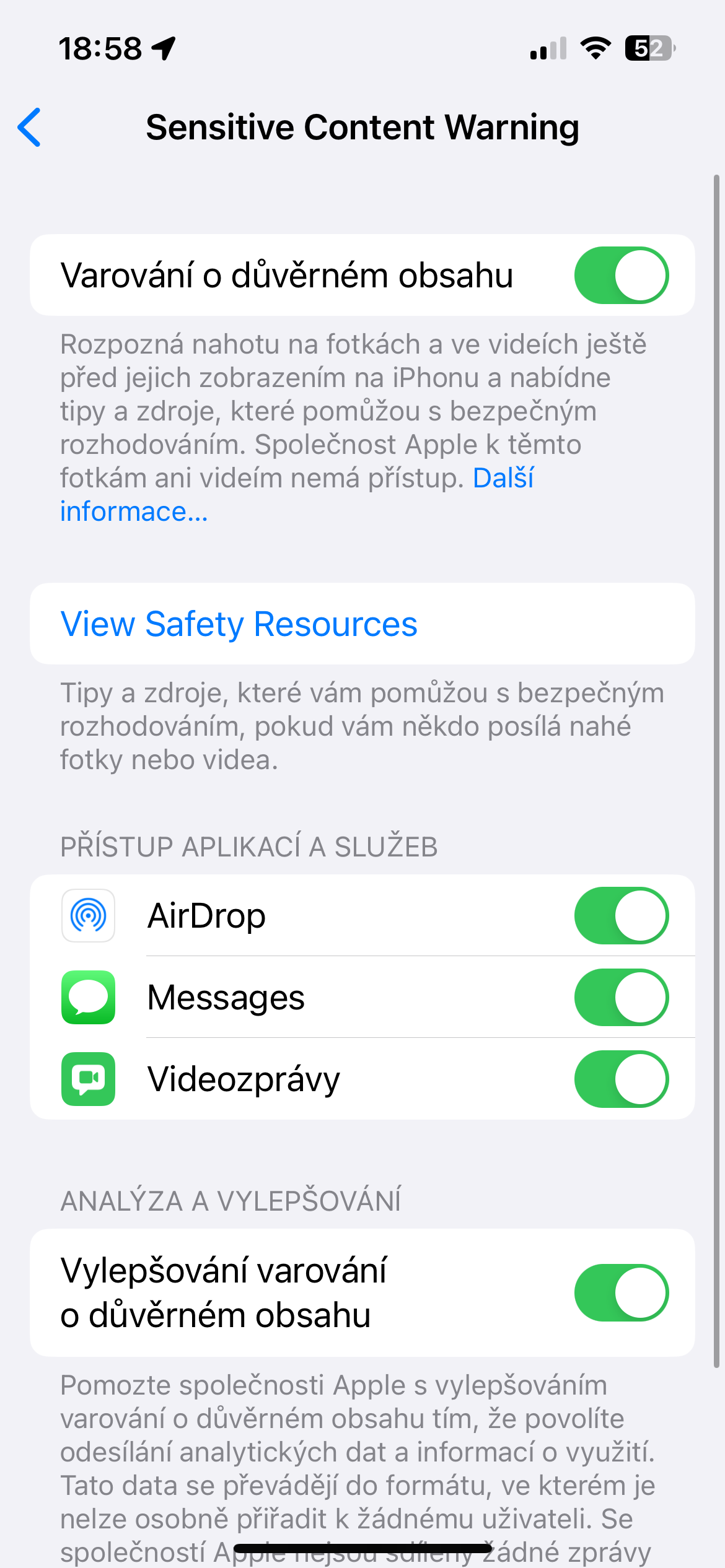Disable sensitive content warning for AirDrop
This screenshot has width=725, height=1568.
[x=620, y=915]
